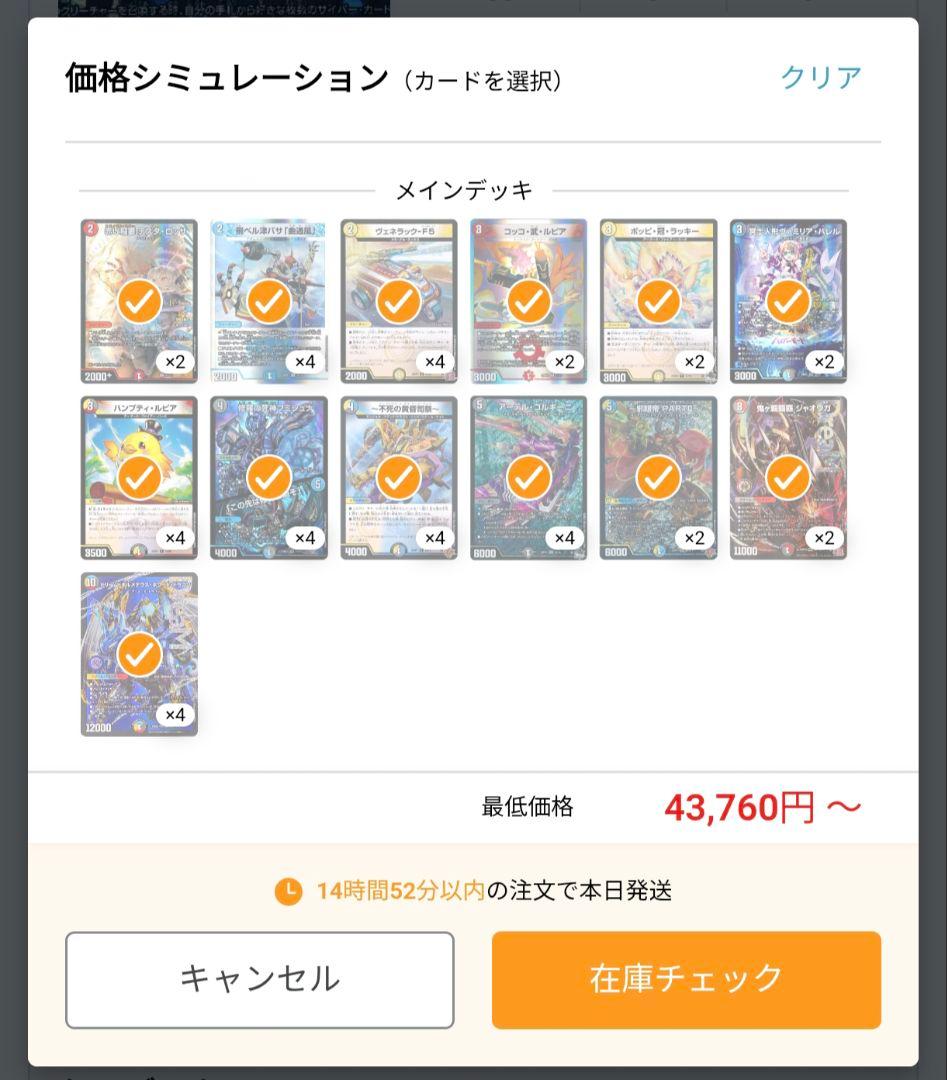Click the check icon on the 12000-power bottom card
Screen dimensions: 947x1080
(139, 652)
